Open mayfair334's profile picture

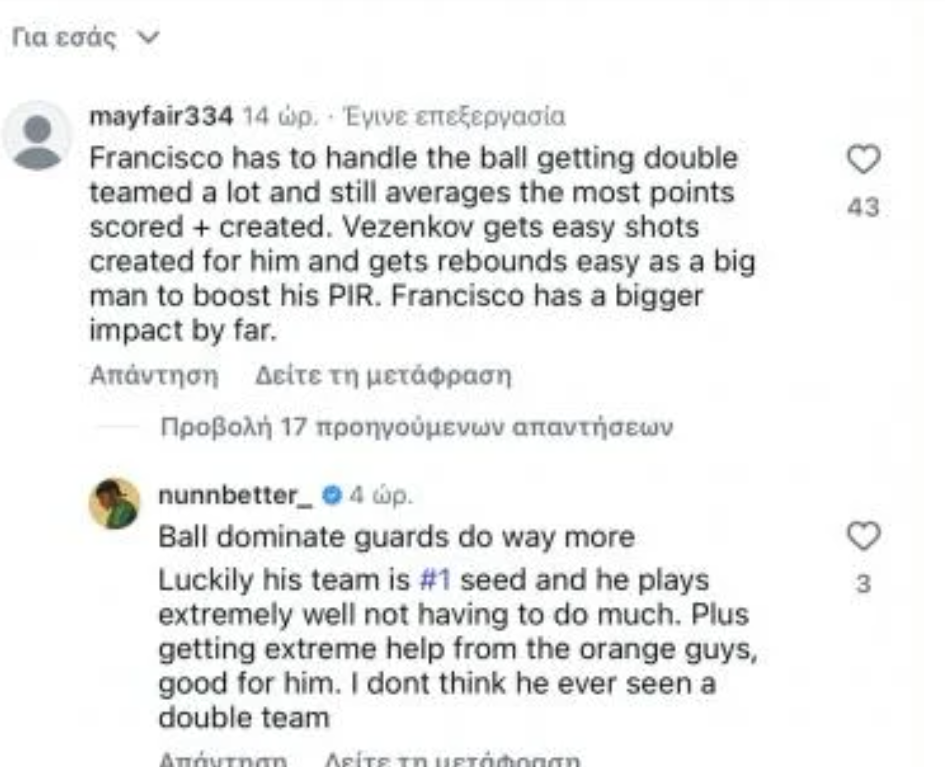(39, 138)
